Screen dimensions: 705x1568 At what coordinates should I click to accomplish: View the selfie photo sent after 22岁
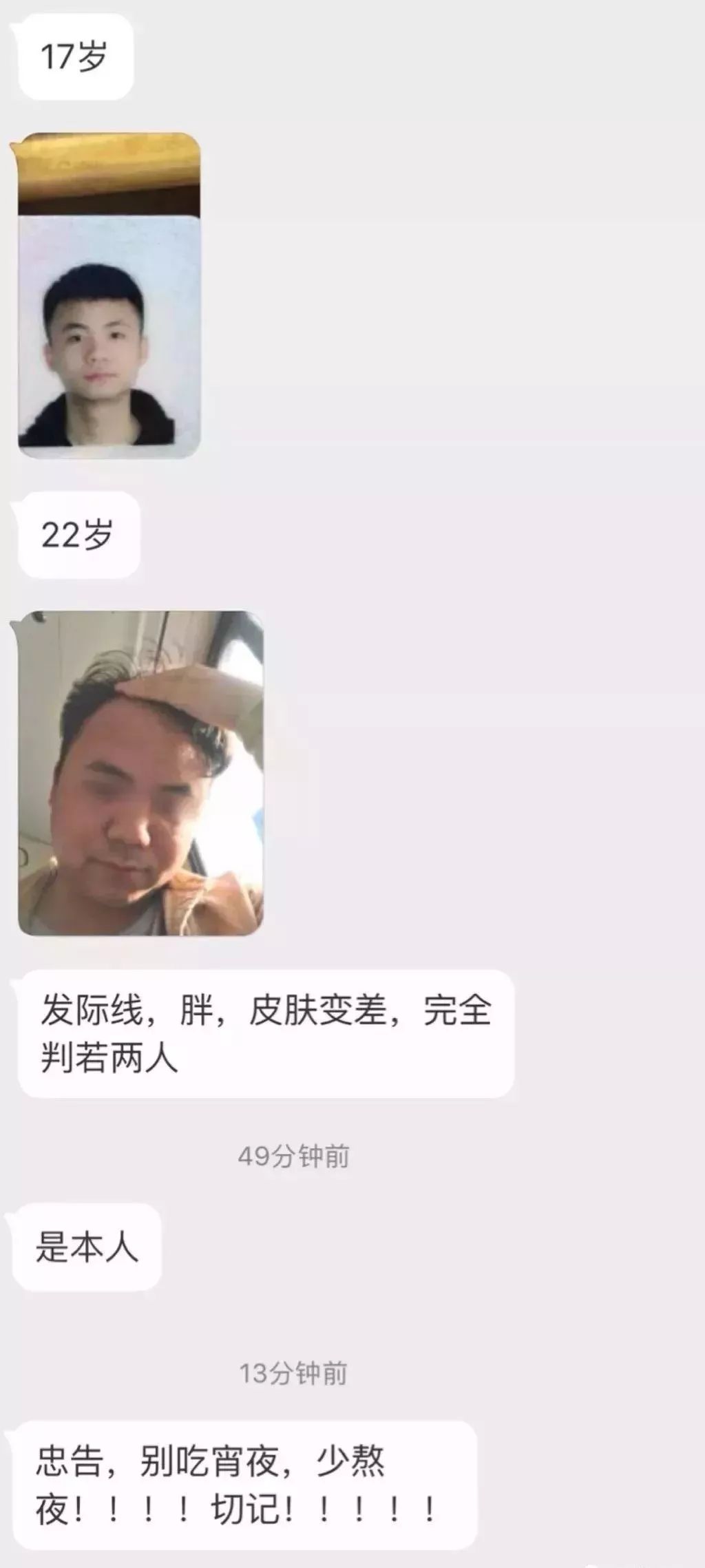pyautogui.click(x=140, y=773)
